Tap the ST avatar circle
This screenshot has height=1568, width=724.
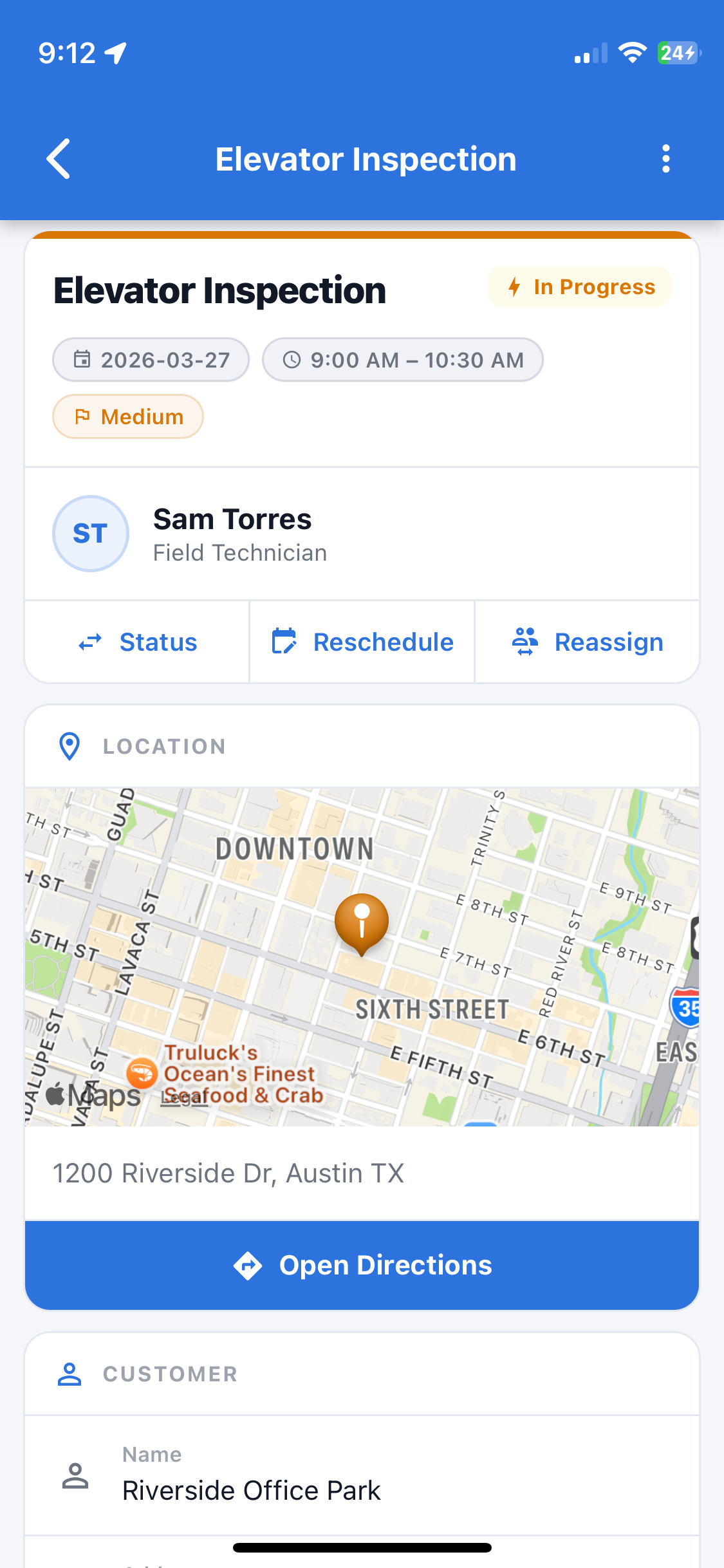pos(90,533)
